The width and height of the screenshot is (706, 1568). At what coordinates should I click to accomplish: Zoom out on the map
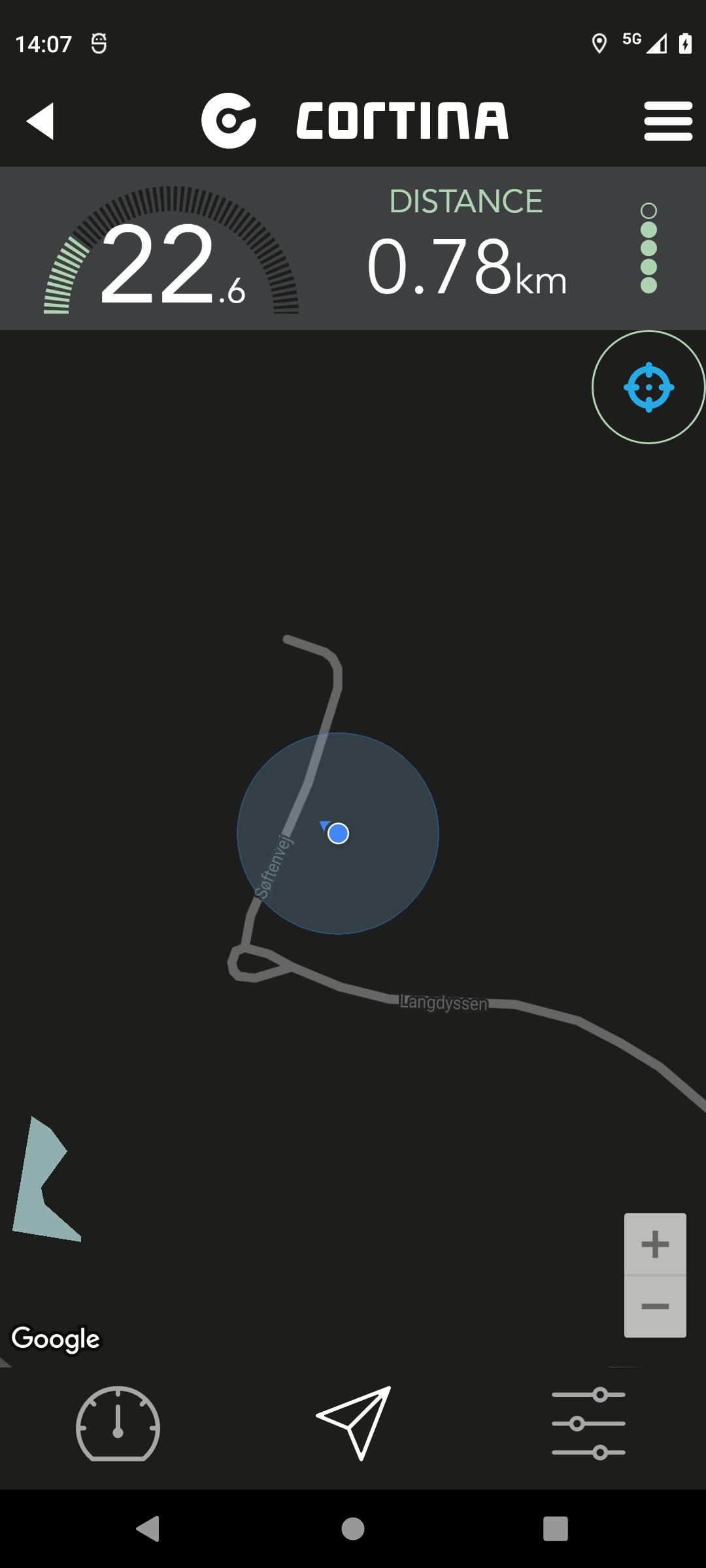[655, 1307]
